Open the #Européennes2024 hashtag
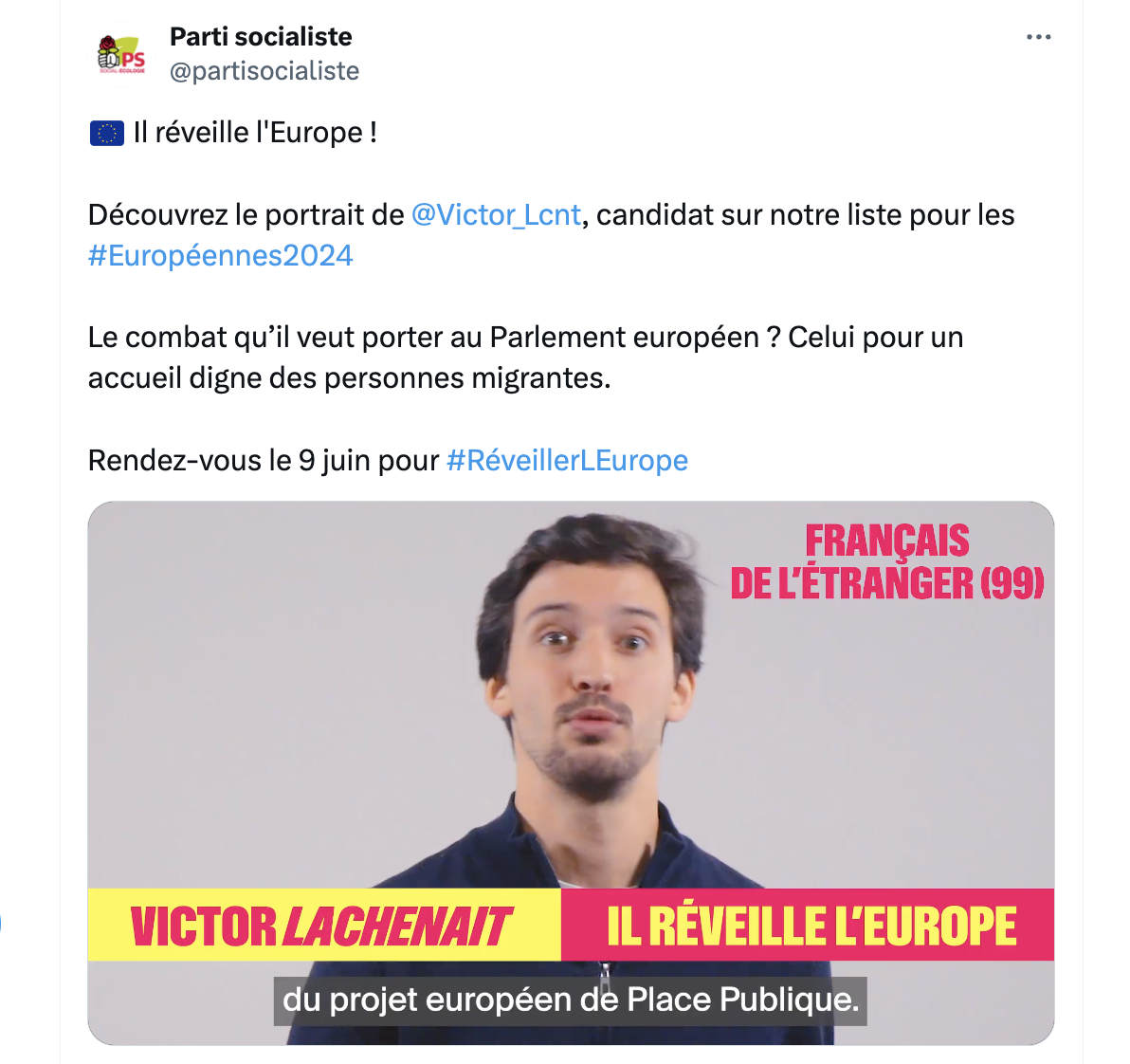This screenshot has height=1064, width=1130. pyautogui.click(x=220, y=256)
